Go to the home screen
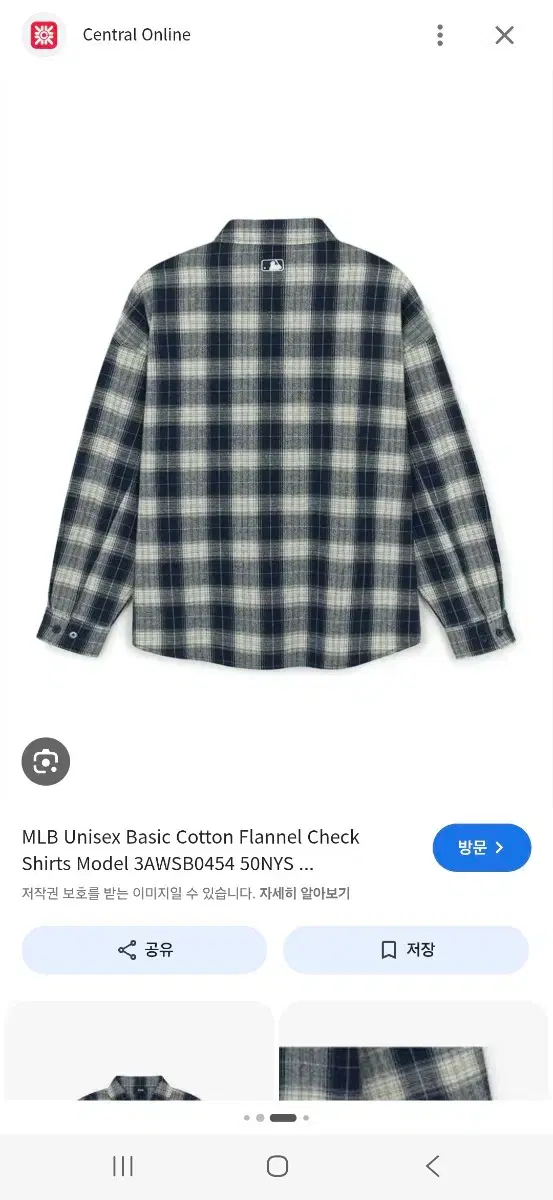The height and width of the screenshot is (1200, 553). tap(277, 1166)
